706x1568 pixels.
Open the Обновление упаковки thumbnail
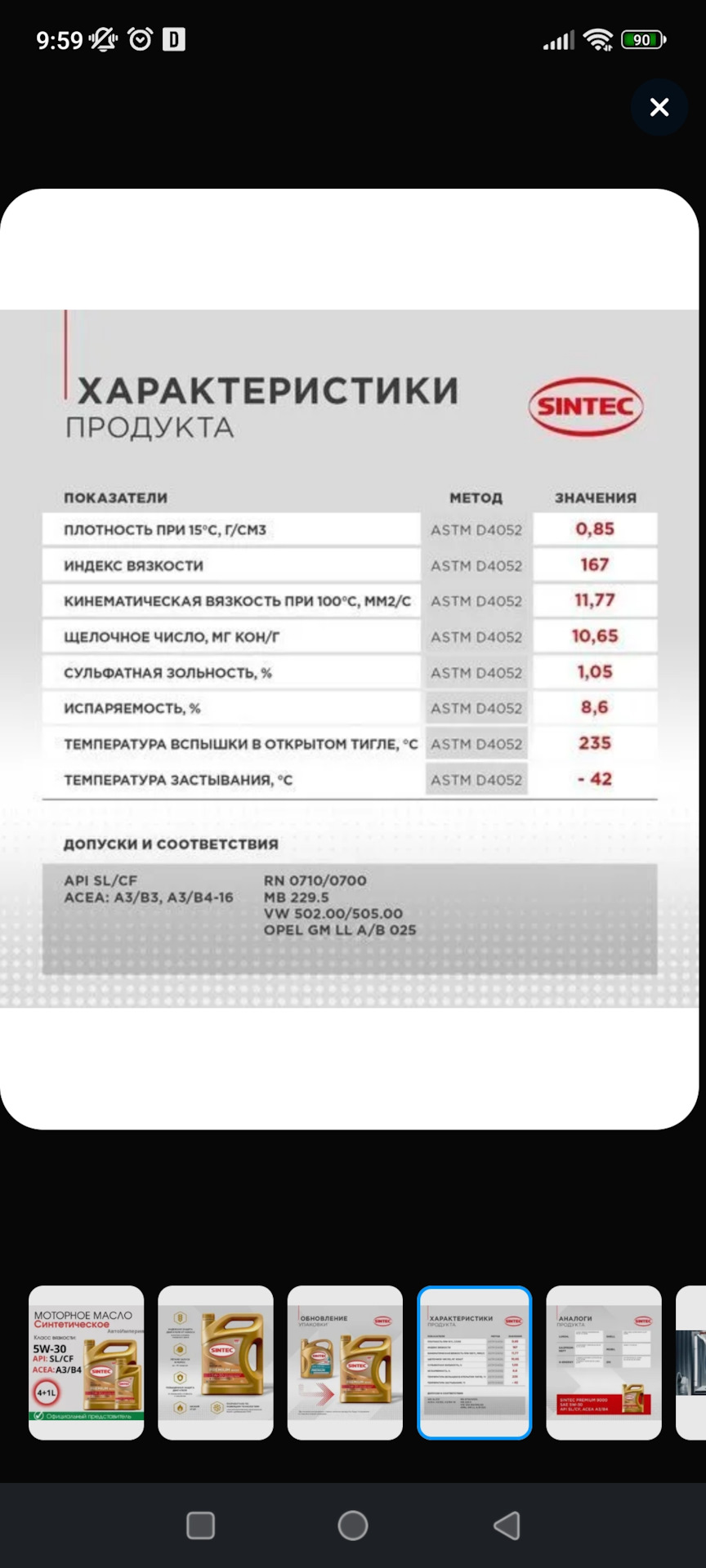tap(345, 1362)
